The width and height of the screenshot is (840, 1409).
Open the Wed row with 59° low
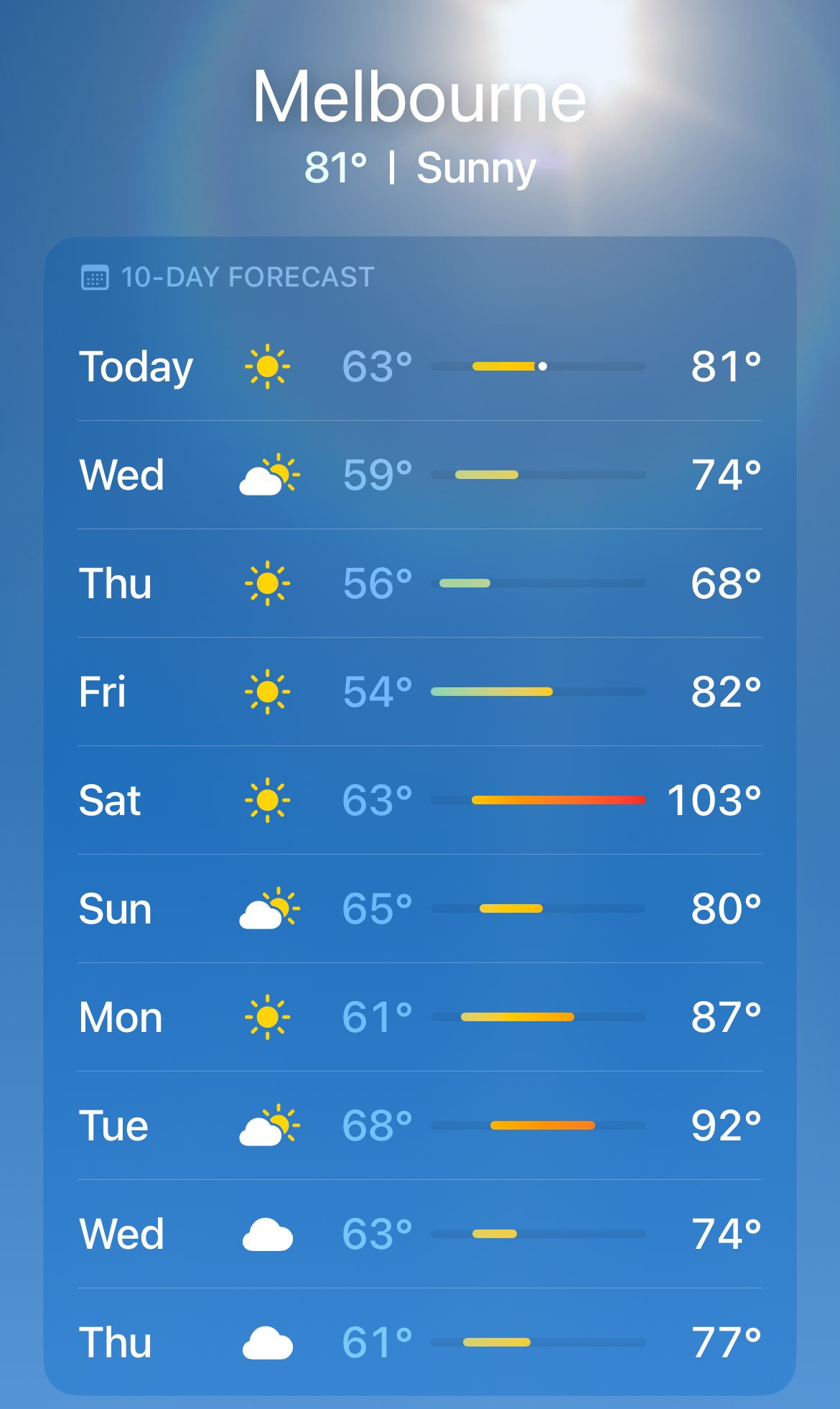click(x=420, y=475)
